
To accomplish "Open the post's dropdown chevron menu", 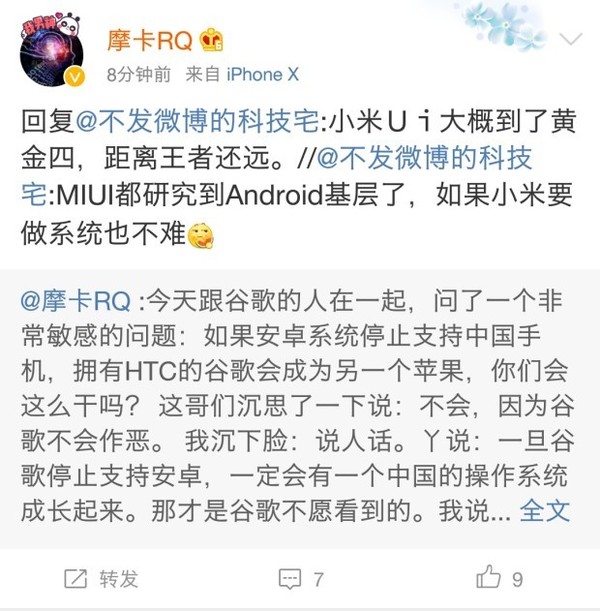I will pos(570,41).
